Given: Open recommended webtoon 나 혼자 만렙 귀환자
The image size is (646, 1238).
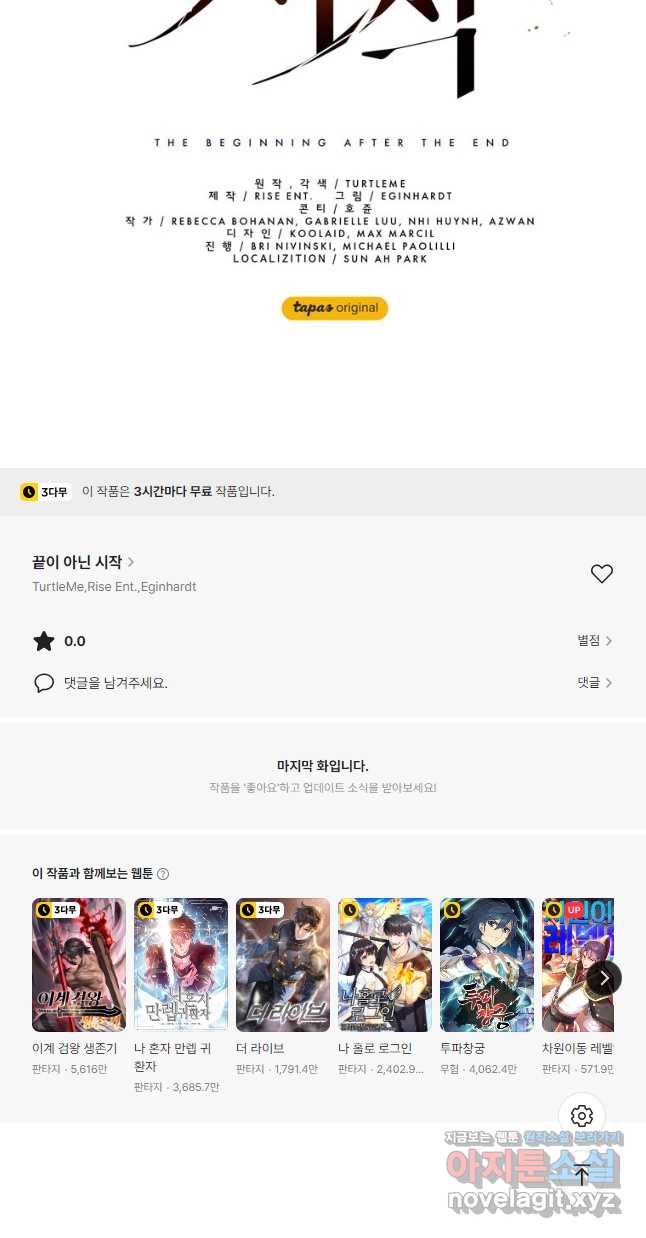Looking at the screenshot, I should tap(181, 965).
